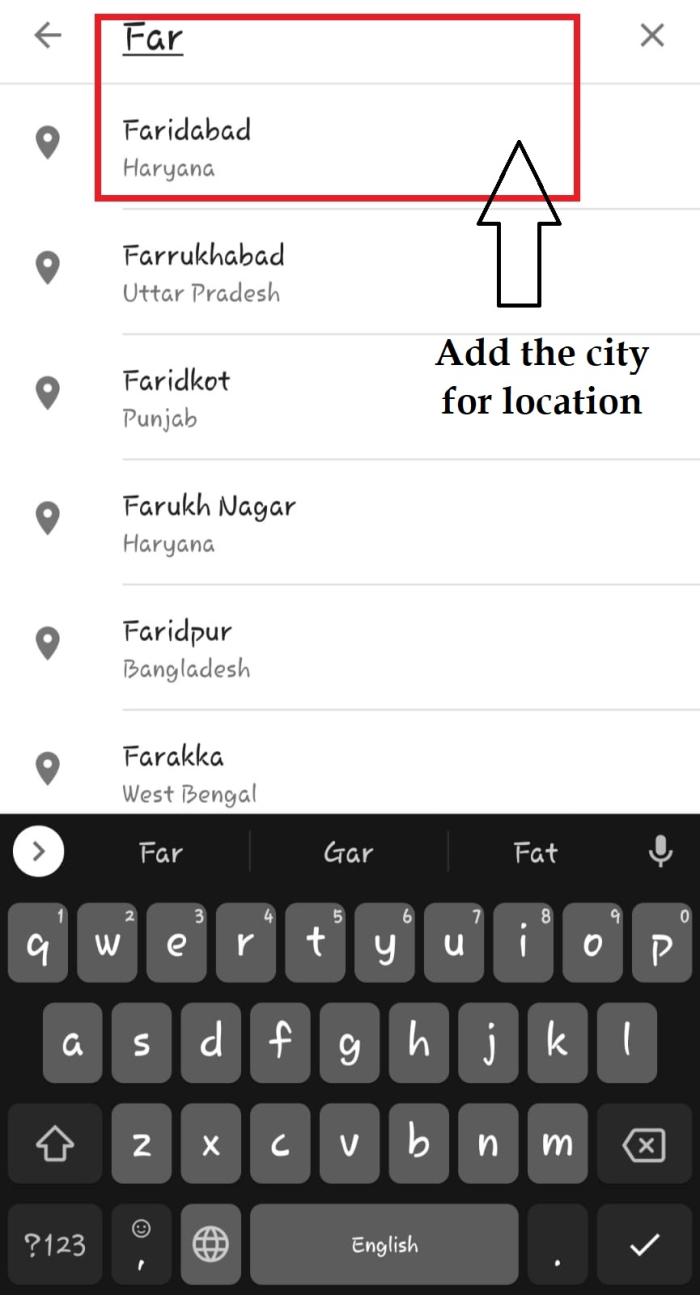This screenshot has width=700, height=1295.
Task: Delete a character with backspace key
Action: tap(644, 1144)
